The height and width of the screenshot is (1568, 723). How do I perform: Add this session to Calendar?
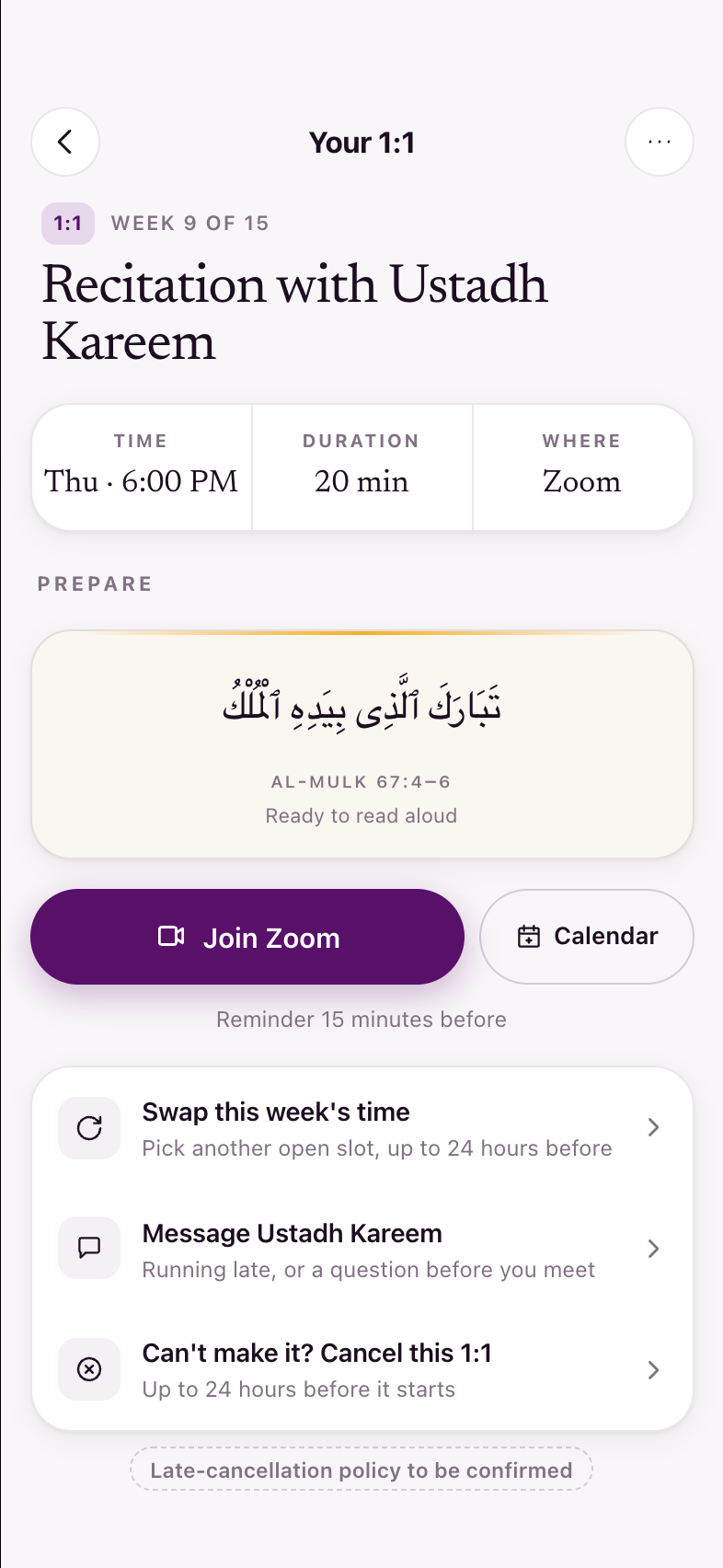(x=587, y=937)
